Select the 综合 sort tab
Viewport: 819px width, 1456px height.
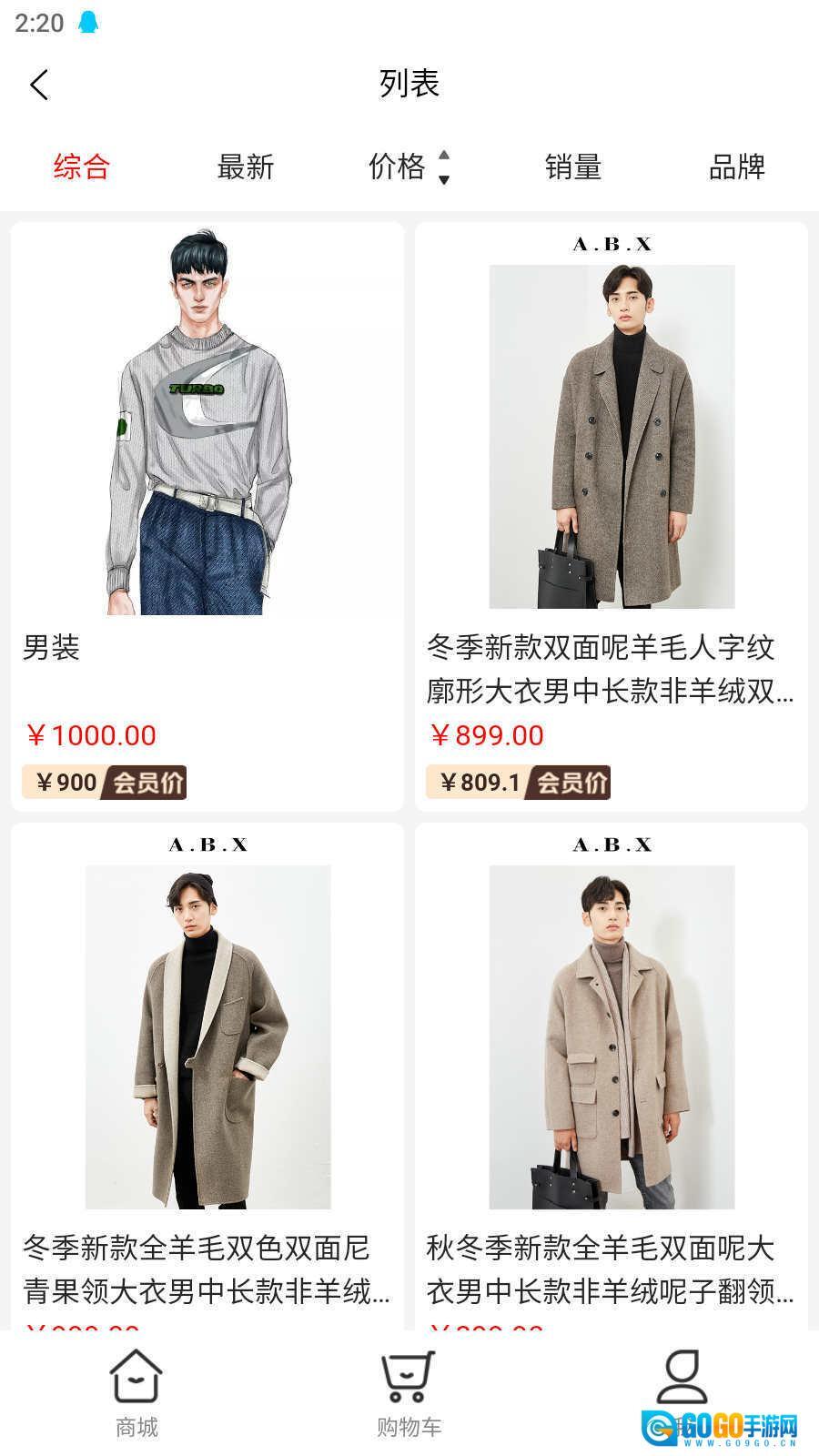tap(81, 167)
